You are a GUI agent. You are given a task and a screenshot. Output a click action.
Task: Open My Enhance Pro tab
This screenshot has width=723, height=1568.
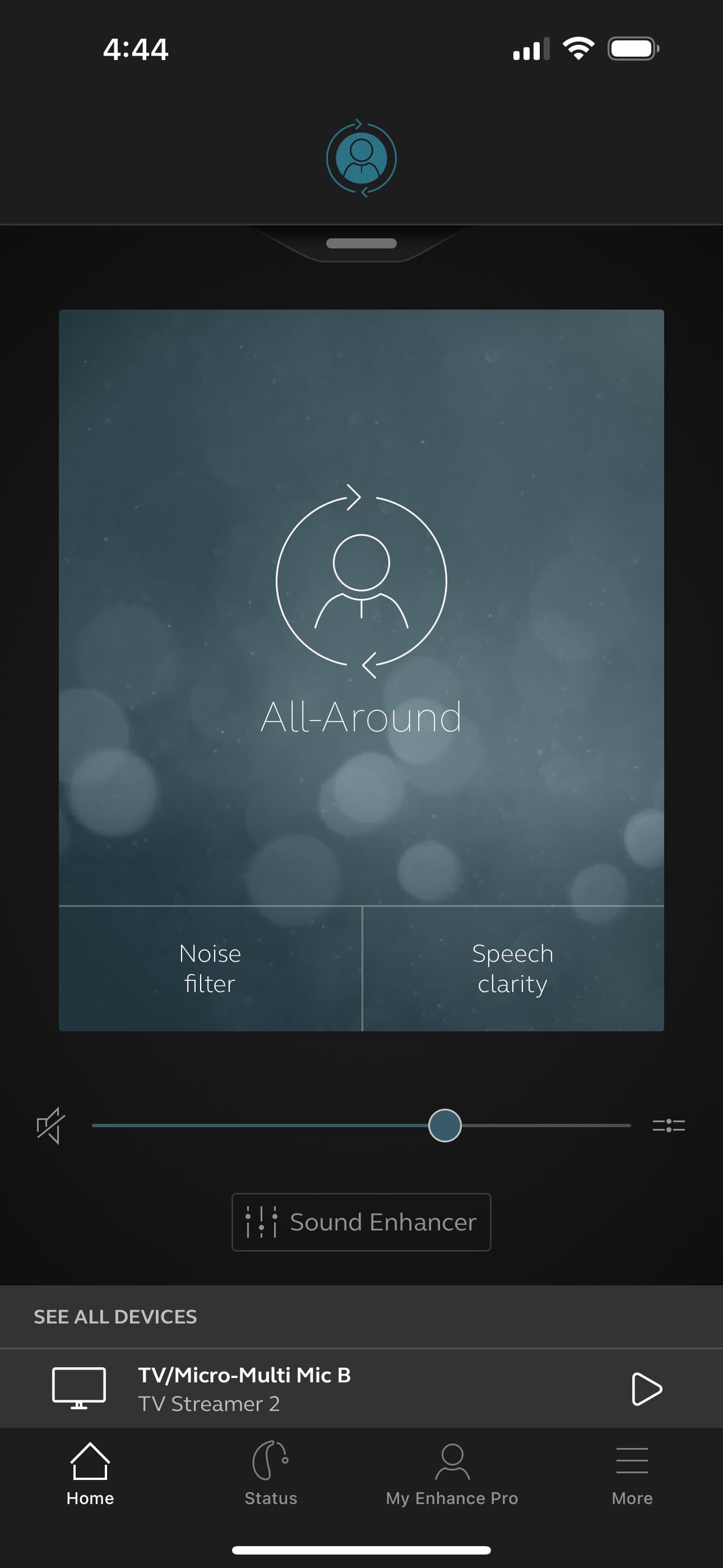click(452, 1474)
